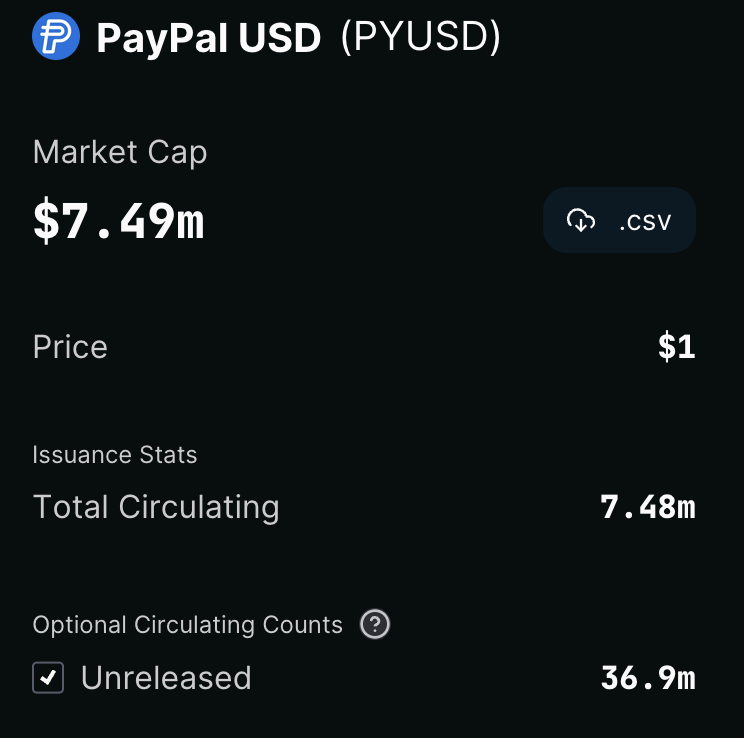The height and width of the screenshot is (738, 744).
Task: Open the Optional Circulating Counts help icon
Action: (x=375, y=625)
